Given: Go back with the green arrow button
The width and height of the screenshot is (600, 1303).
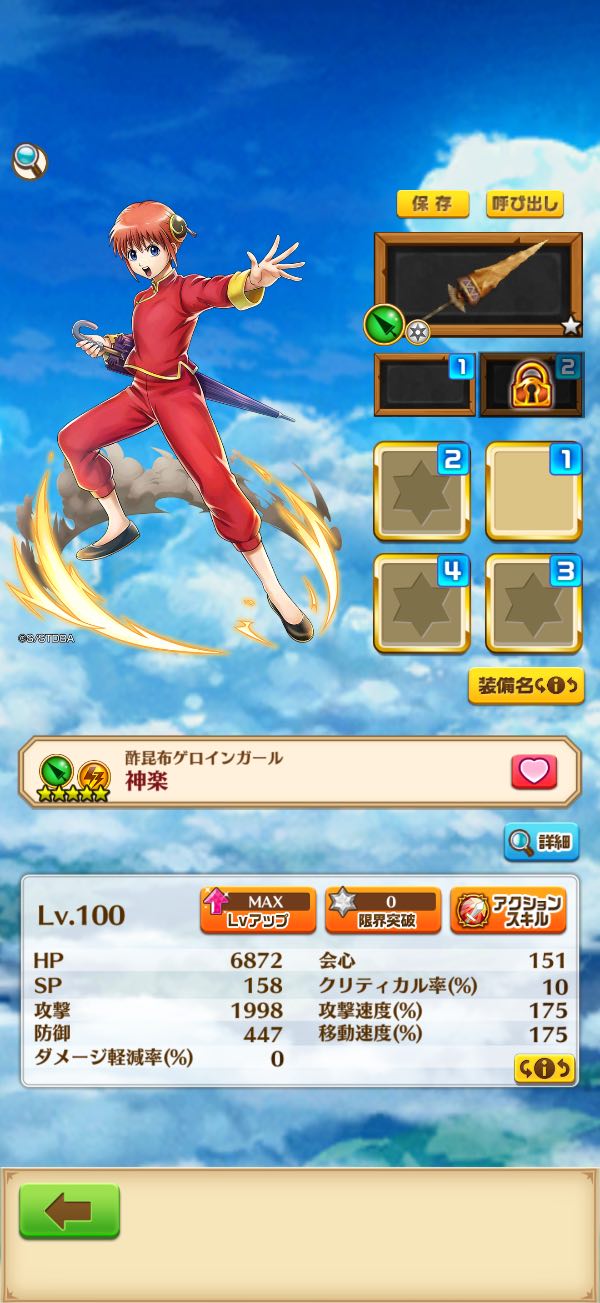Looking at the screenshot, I should pos(69,1212).
